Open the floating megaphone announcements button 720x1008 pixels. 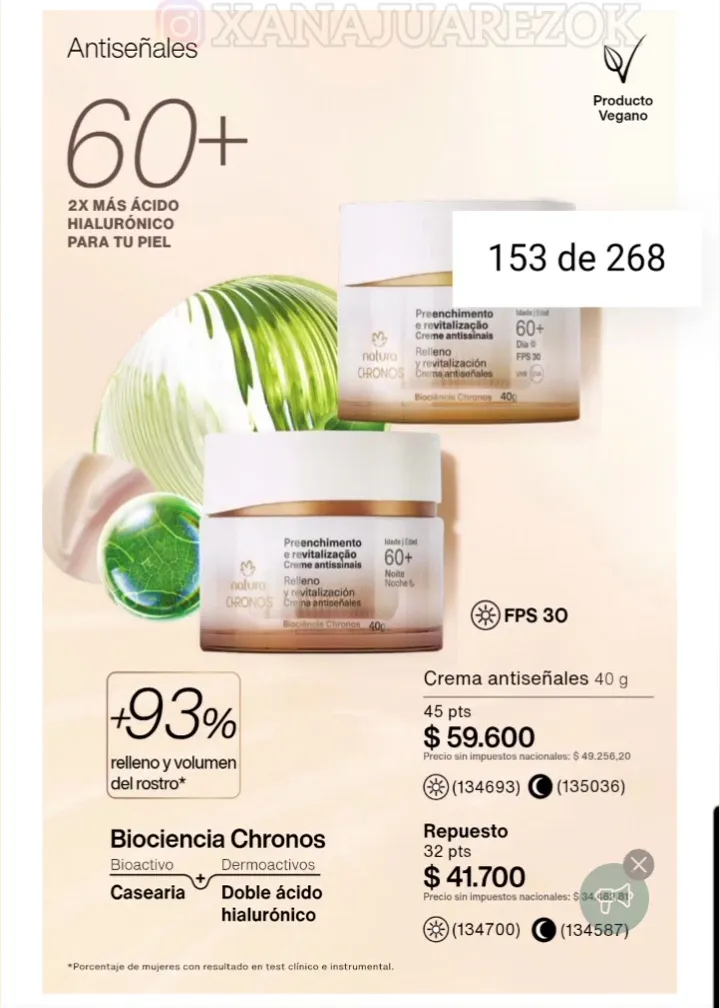point(614,898)
